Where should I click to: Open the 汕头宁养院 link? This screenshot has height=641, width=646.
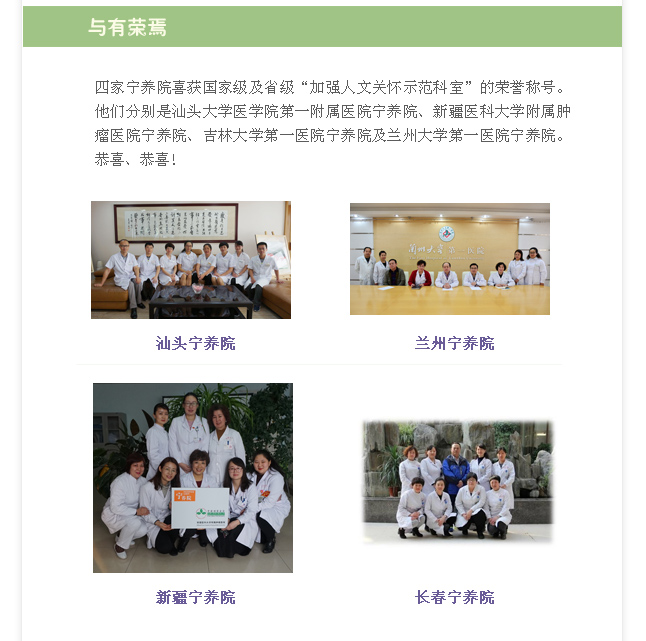(195, 344)
